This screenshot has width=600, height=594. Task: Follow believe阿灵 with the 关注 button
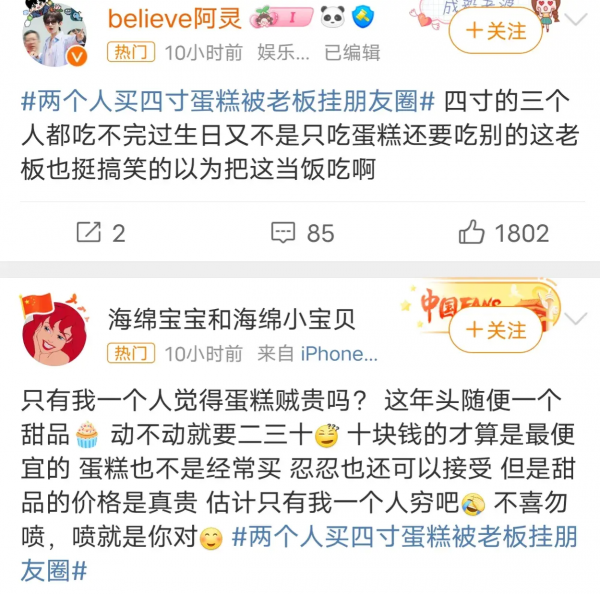[495, 31]
